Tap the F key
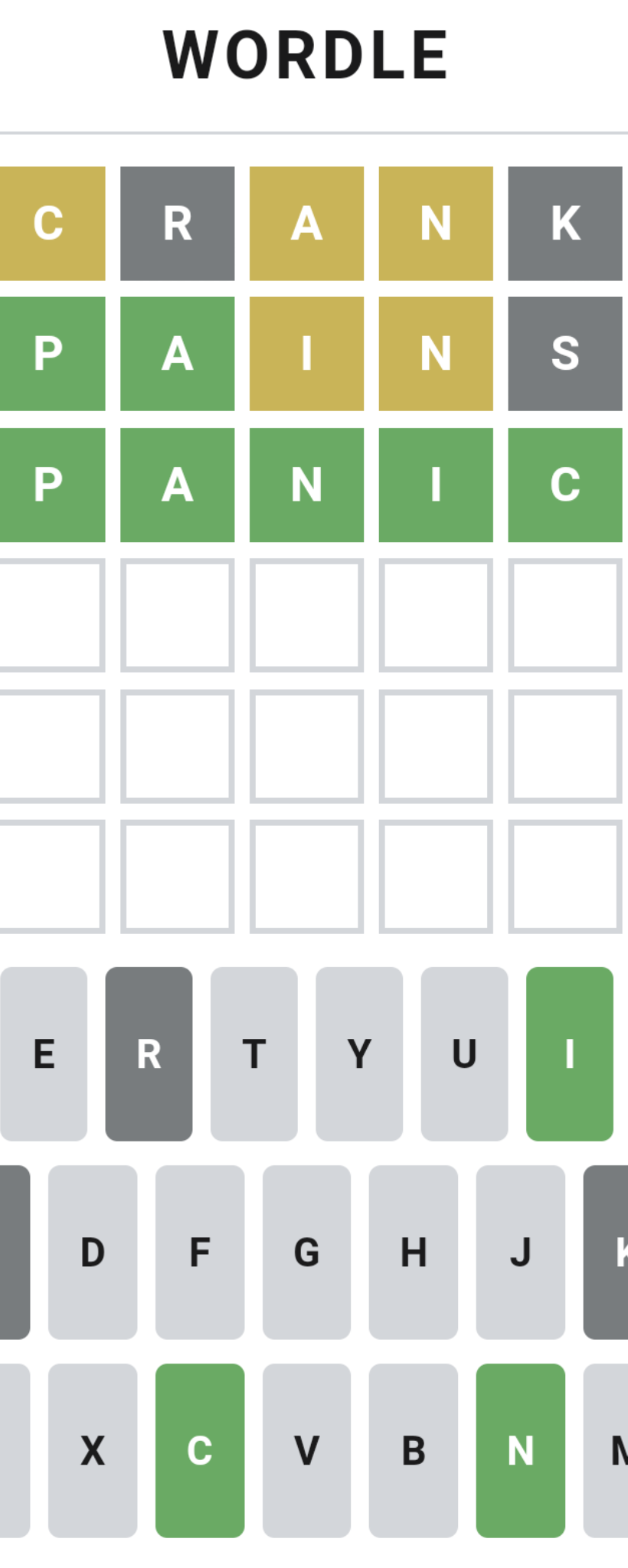The image size is (628, 1568). [x=200, y=1252]
